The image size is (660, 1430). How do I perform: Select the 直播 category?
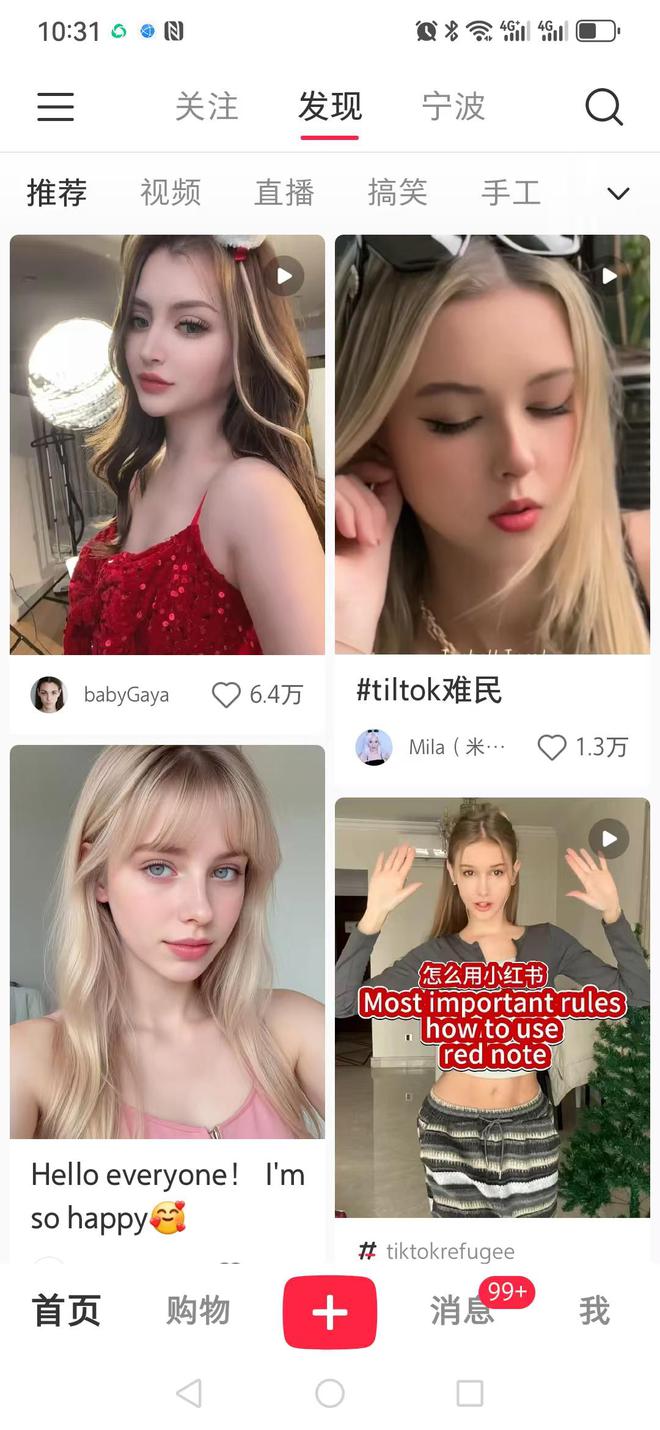(284, 192)
